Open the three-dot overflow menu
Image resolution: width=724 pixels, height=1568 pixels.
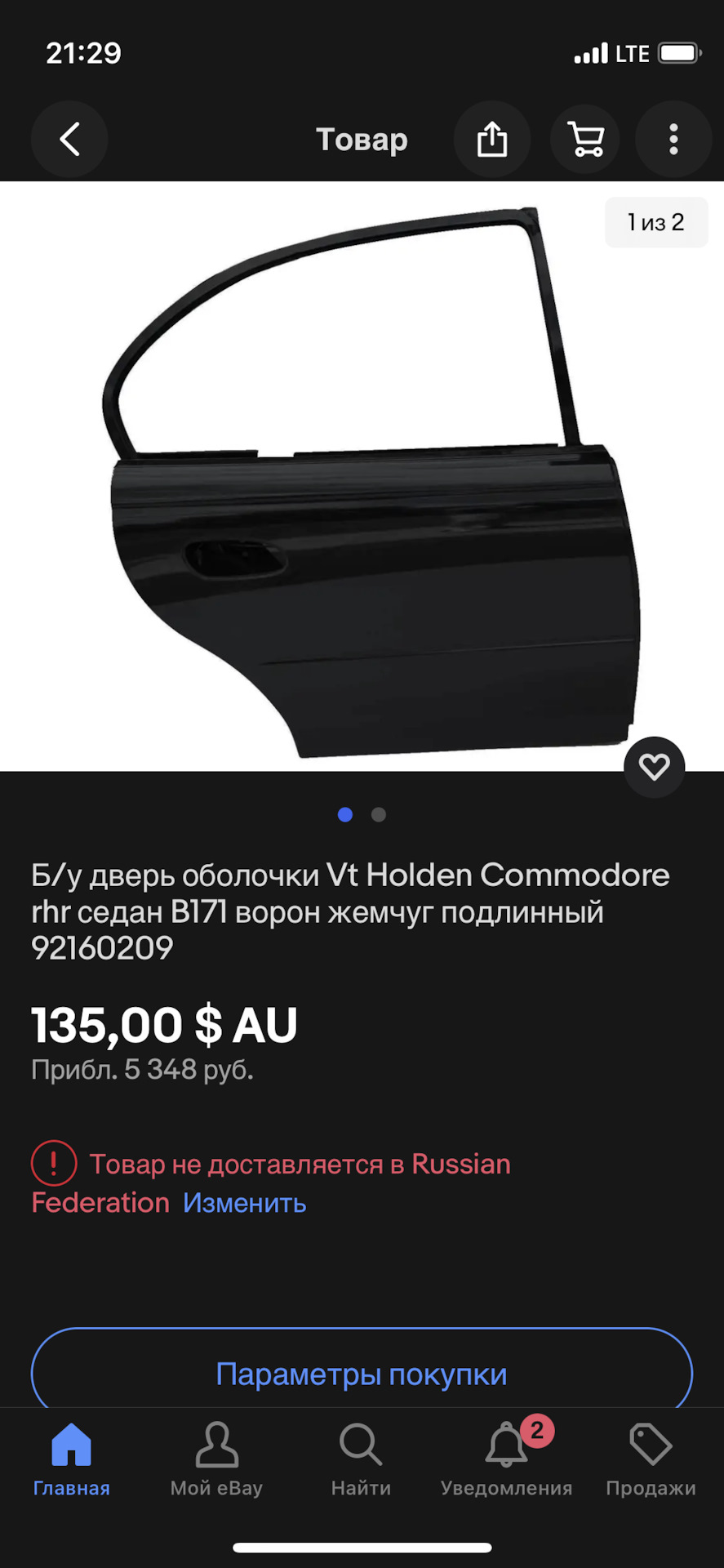click(x=673, y=140)
